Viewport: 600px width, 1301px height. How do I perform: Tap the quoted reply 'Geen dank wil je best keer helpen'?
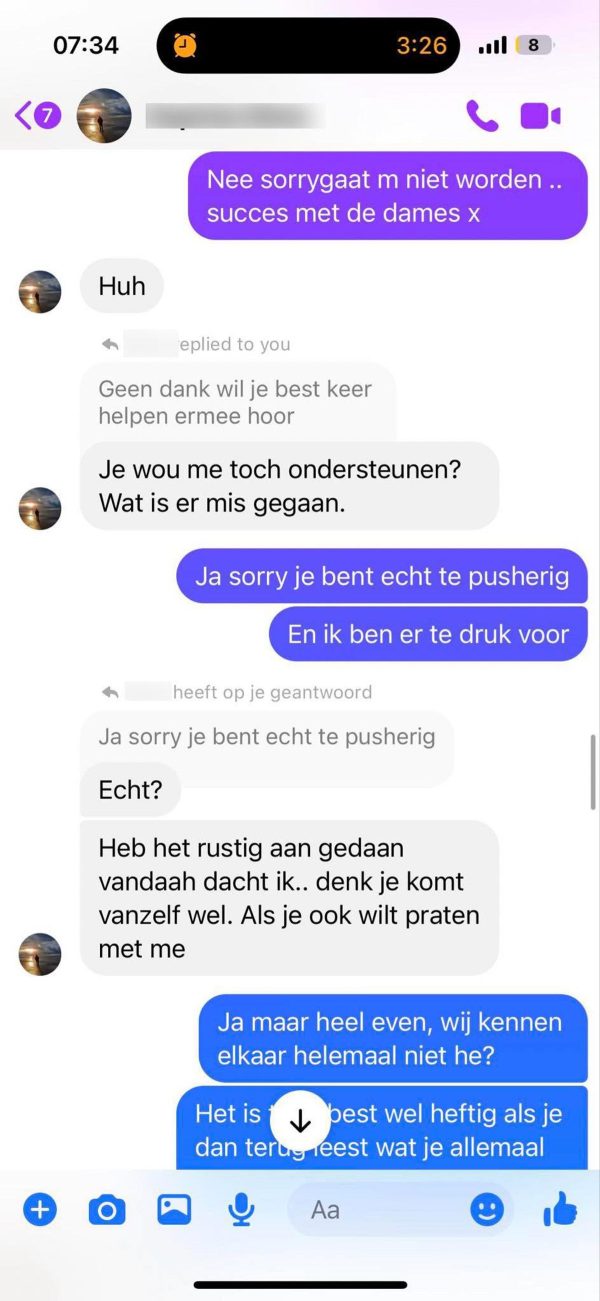236,402
